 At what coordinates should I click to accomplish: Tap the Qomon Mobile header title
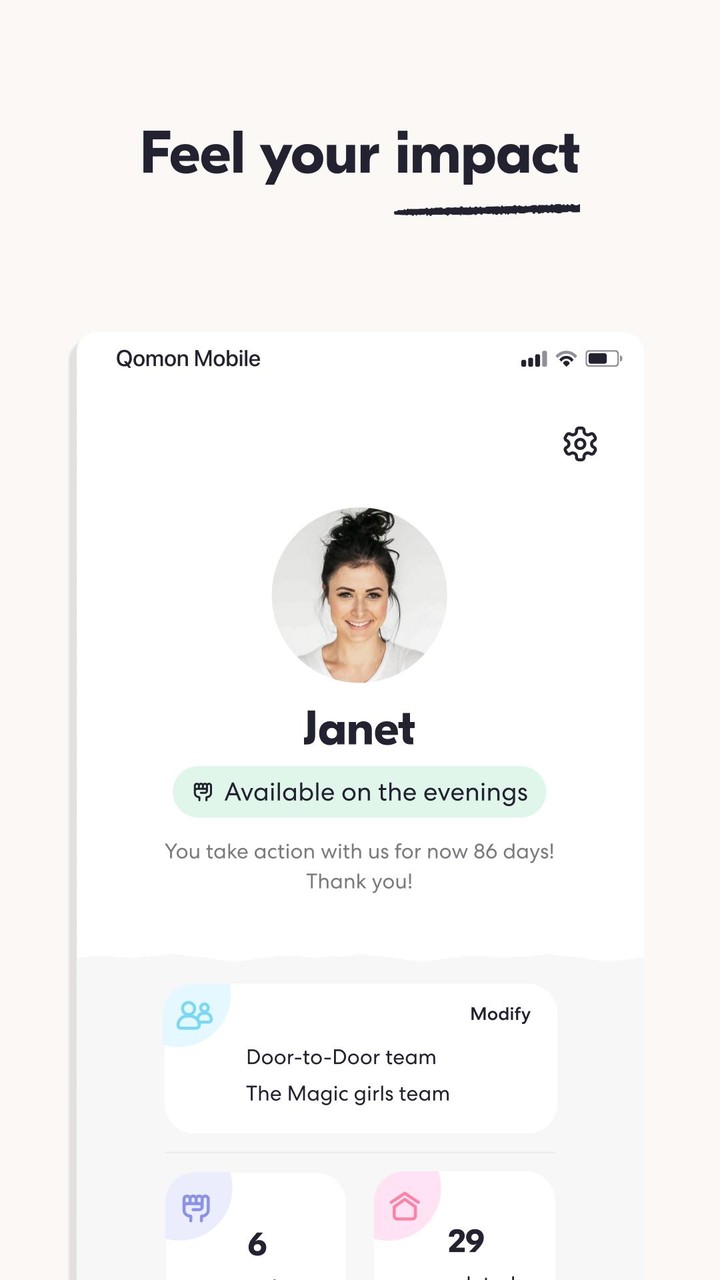188,358
